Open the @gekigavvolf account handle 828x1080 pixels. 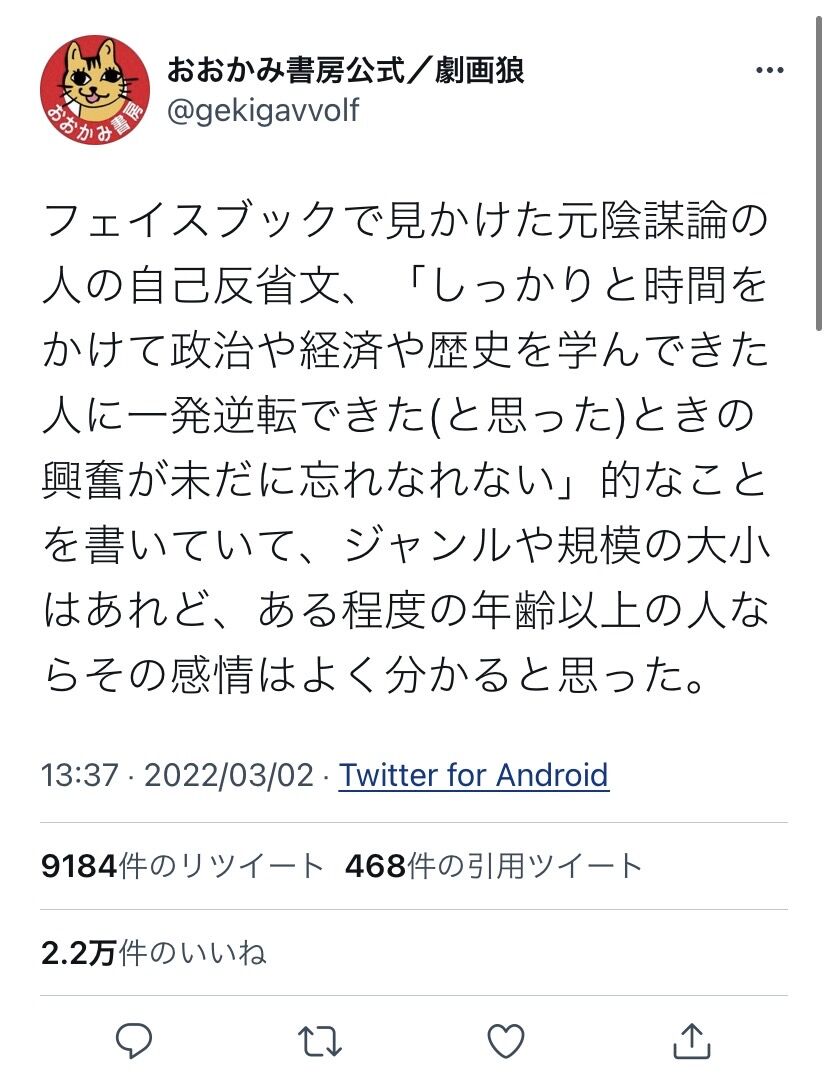pyautogui.click(x=263, y=111)
